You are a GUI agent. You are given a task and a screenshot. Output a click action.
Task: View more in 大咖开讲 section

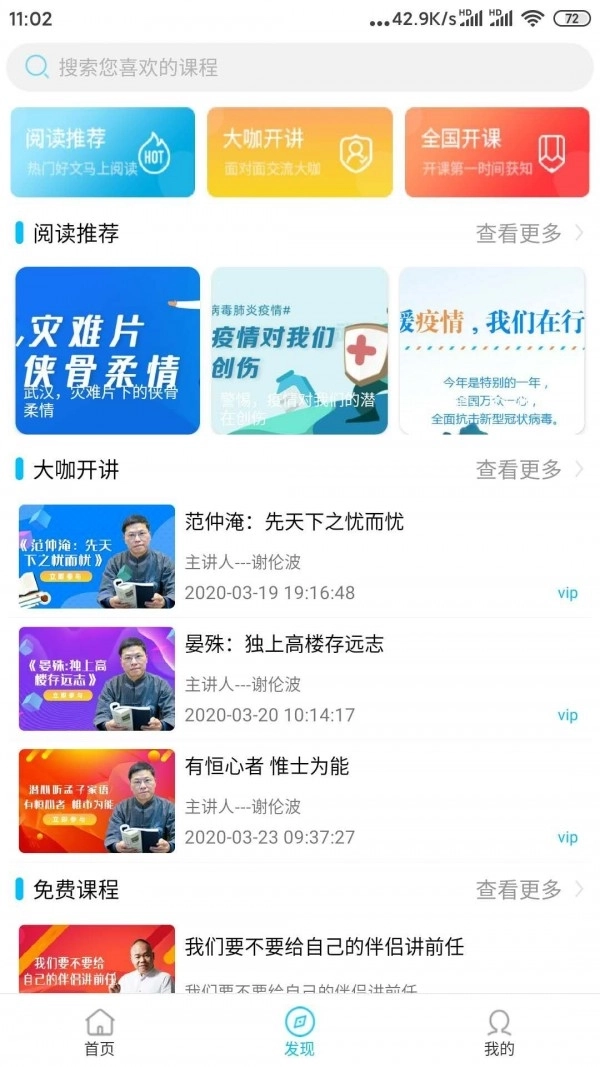[529, 469]
